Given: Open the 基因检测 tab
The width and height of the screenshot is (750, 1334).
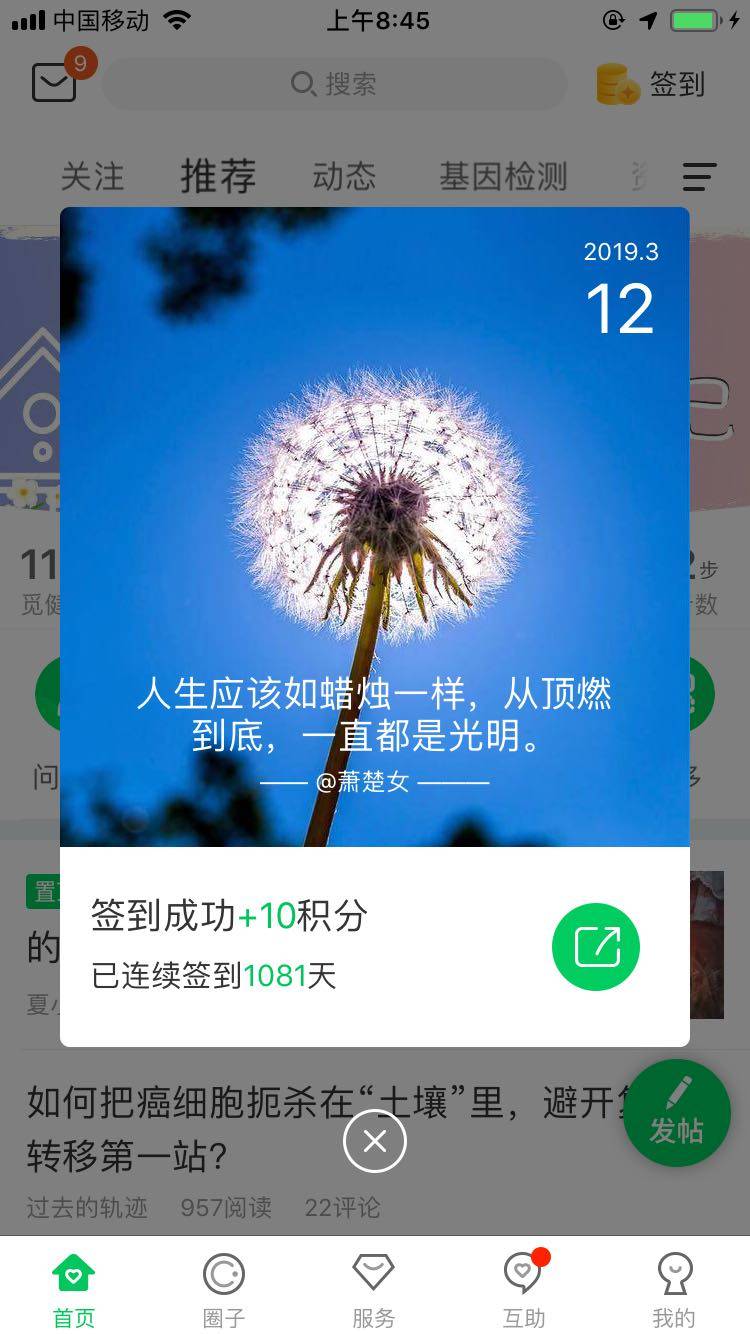Looking at the screenshot, I should 503,177.
